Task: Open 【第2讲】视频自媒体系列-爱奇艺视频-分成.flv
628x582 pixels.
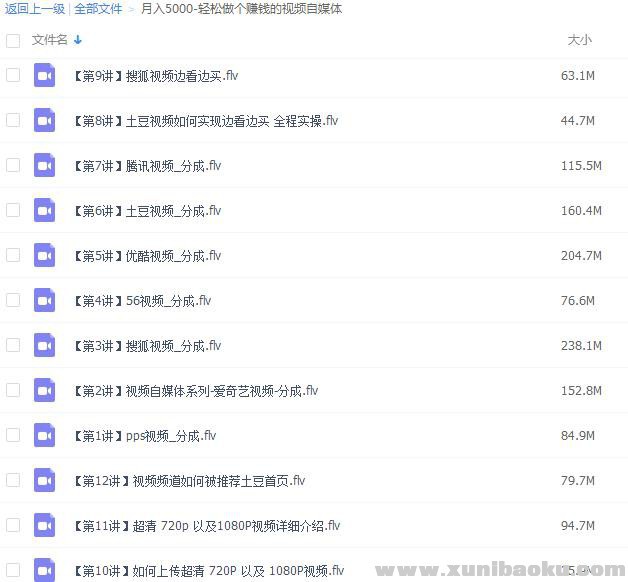Action: pos(195,391)
